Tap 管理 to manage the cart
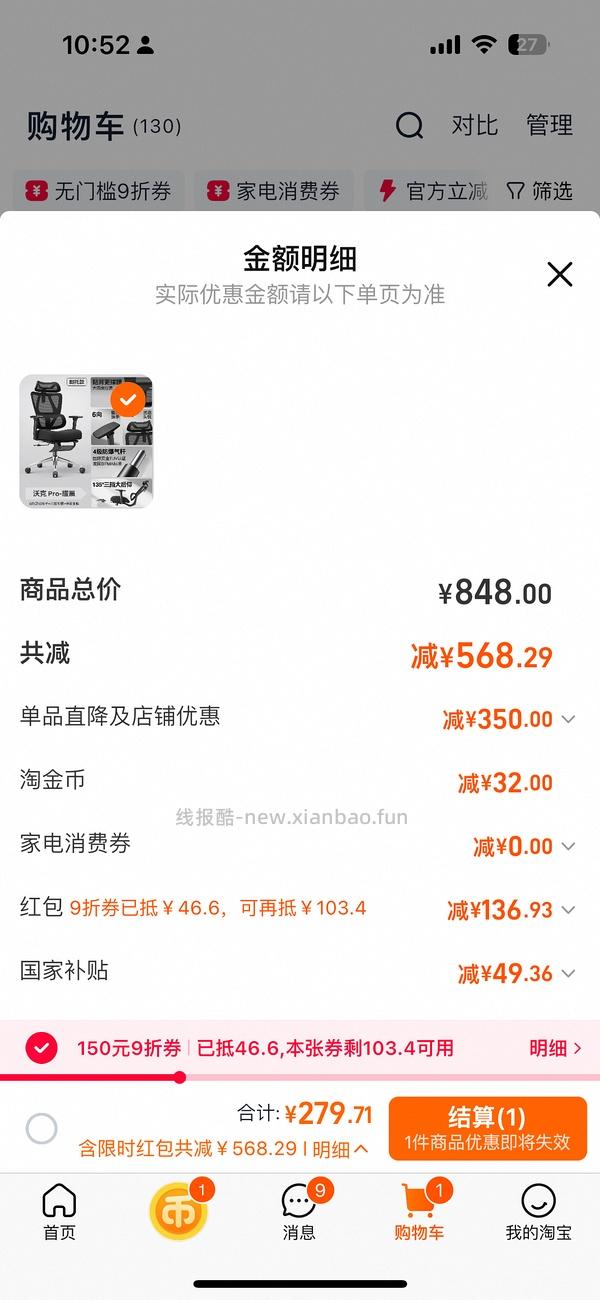The width and height of the screenshot is (600, 1300). [549, 126]
